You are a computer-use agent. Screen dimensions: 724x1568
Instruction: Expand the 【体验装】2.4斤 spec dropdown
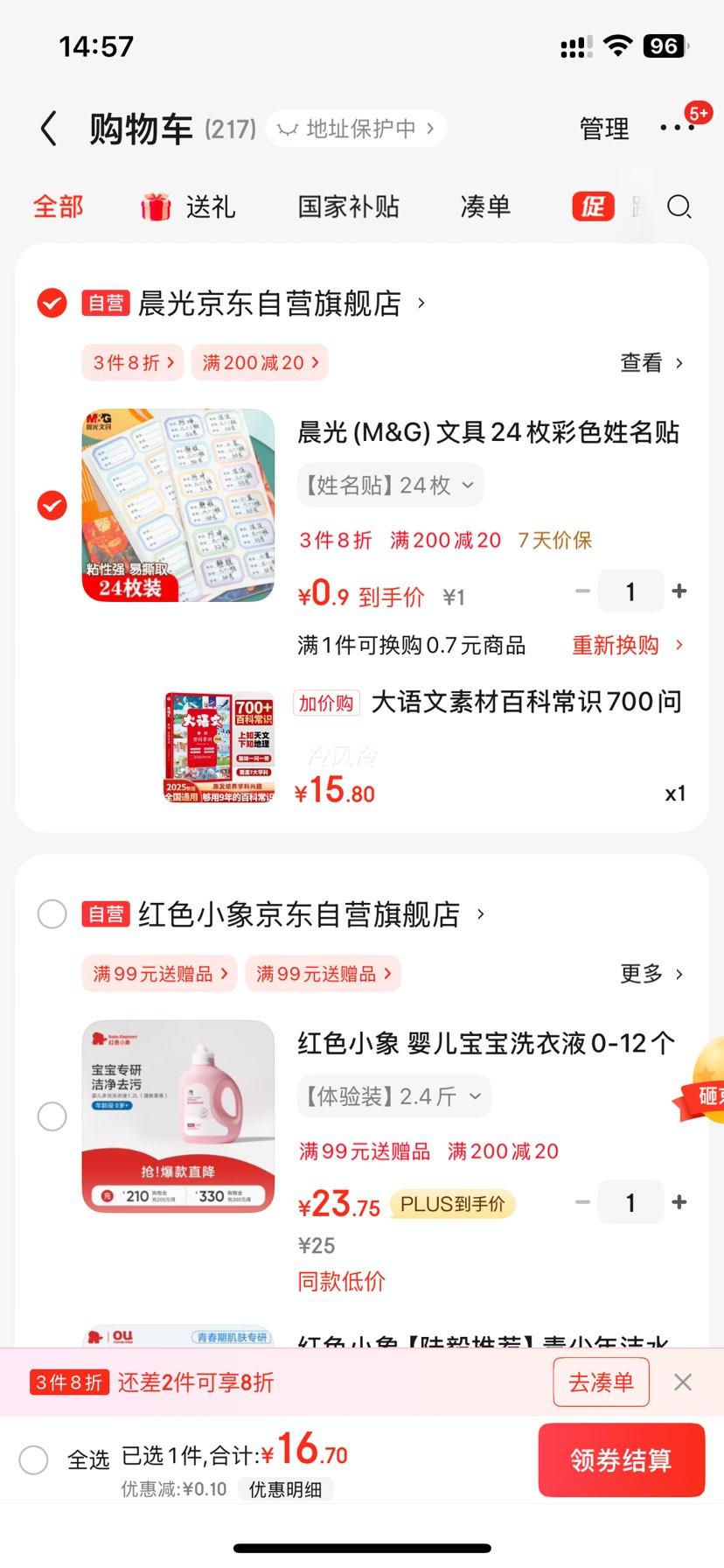pos(393,1095)
